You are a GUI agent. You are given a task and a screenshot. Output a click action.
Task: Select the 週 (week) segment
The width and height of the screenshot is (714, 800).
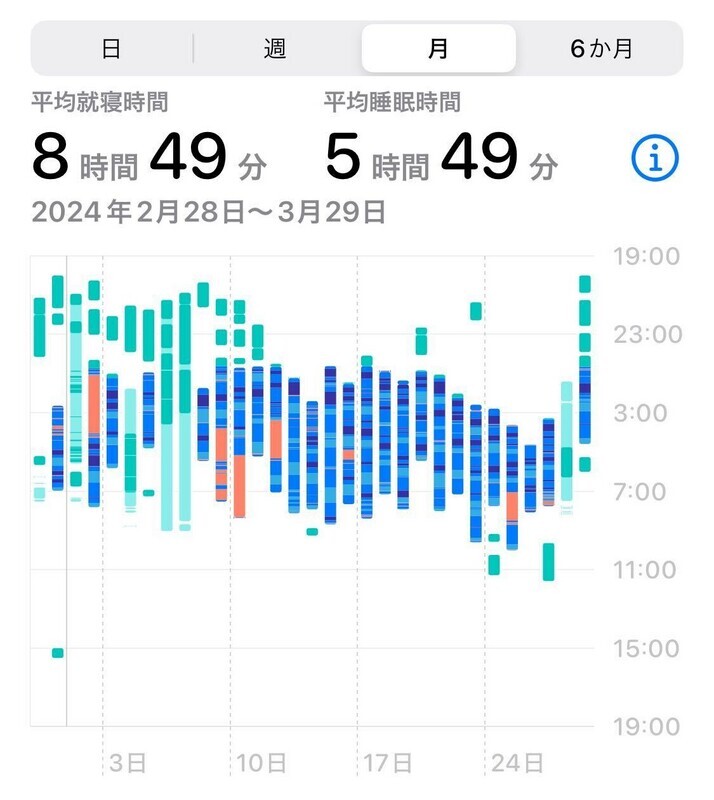(x=276, y=48)
